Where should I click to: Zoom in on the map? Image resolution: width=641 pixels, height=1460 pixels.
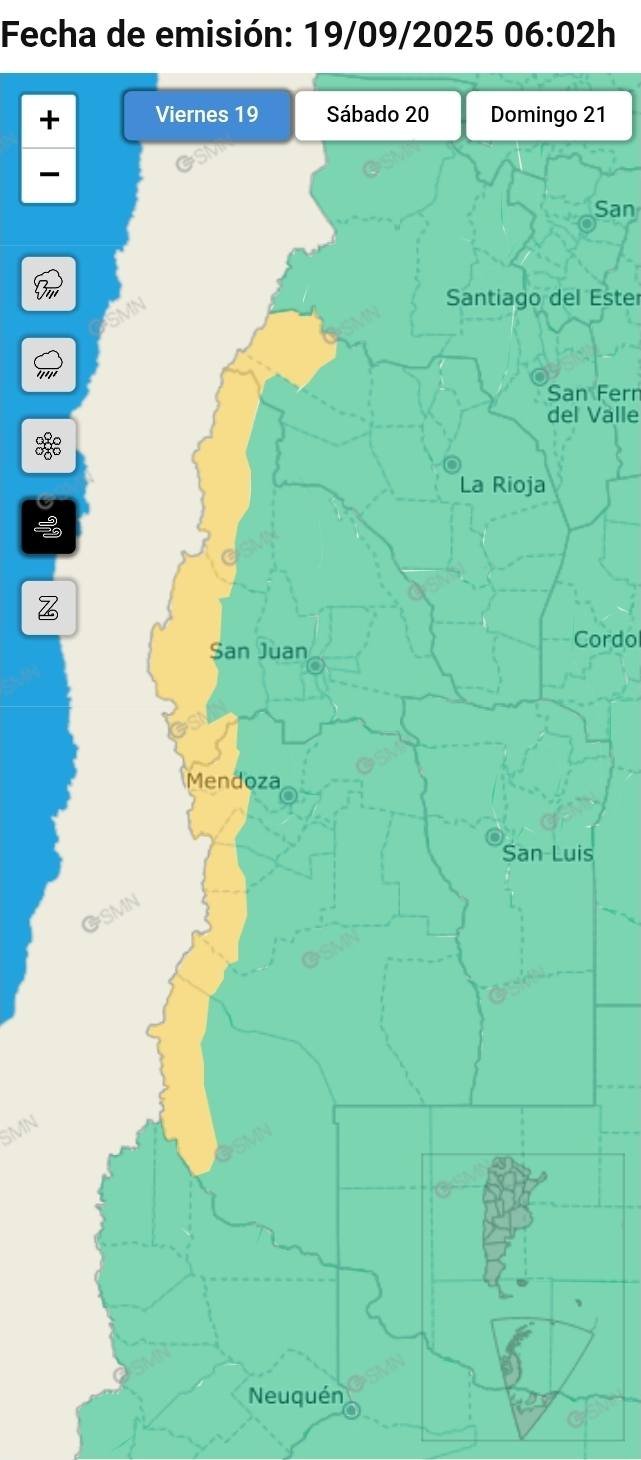pyautogui.click(x=48, y=121)
